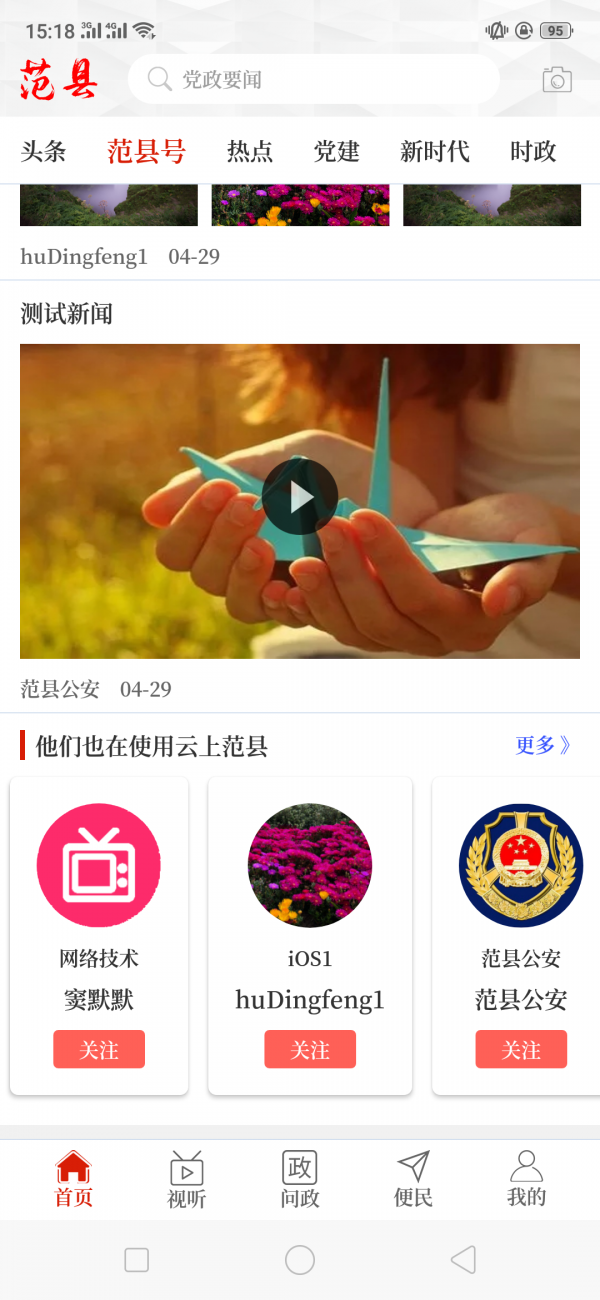Open the 党政要闻 search box
Image resolution: width=600 pixels, height=1300 pixels.
313,80
